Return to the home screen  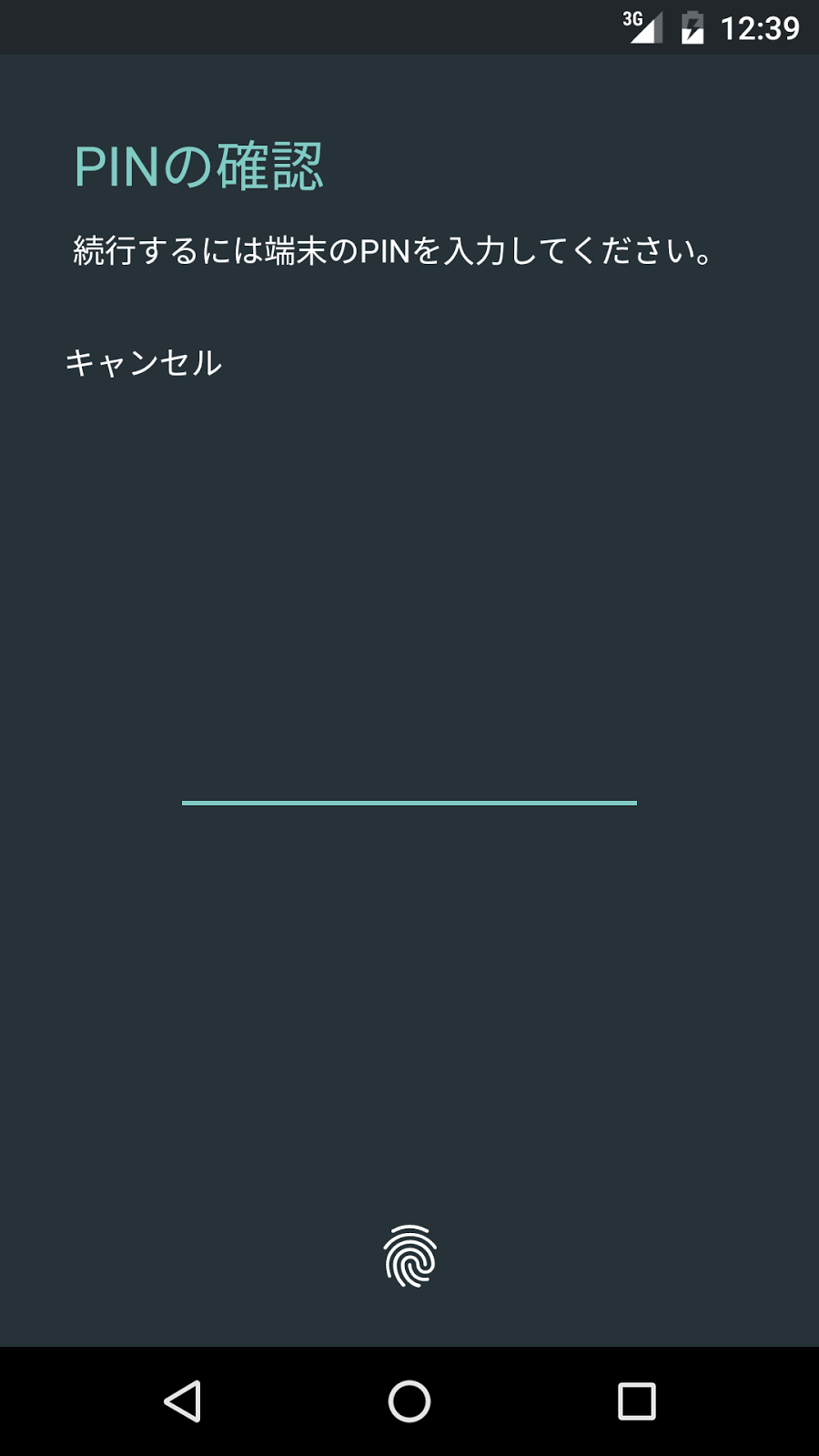409,1401
